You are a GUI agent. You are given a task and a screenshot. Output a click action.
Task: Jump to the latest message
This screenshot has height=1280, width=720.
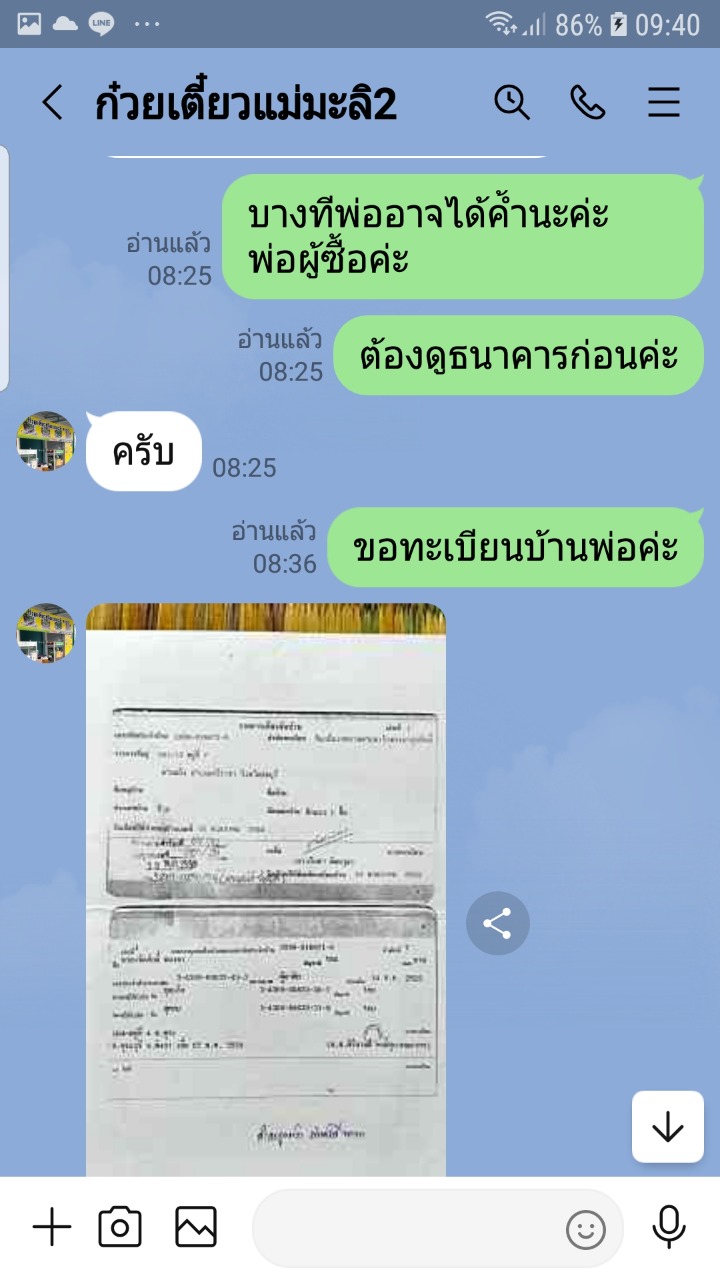click(667, 1127)
